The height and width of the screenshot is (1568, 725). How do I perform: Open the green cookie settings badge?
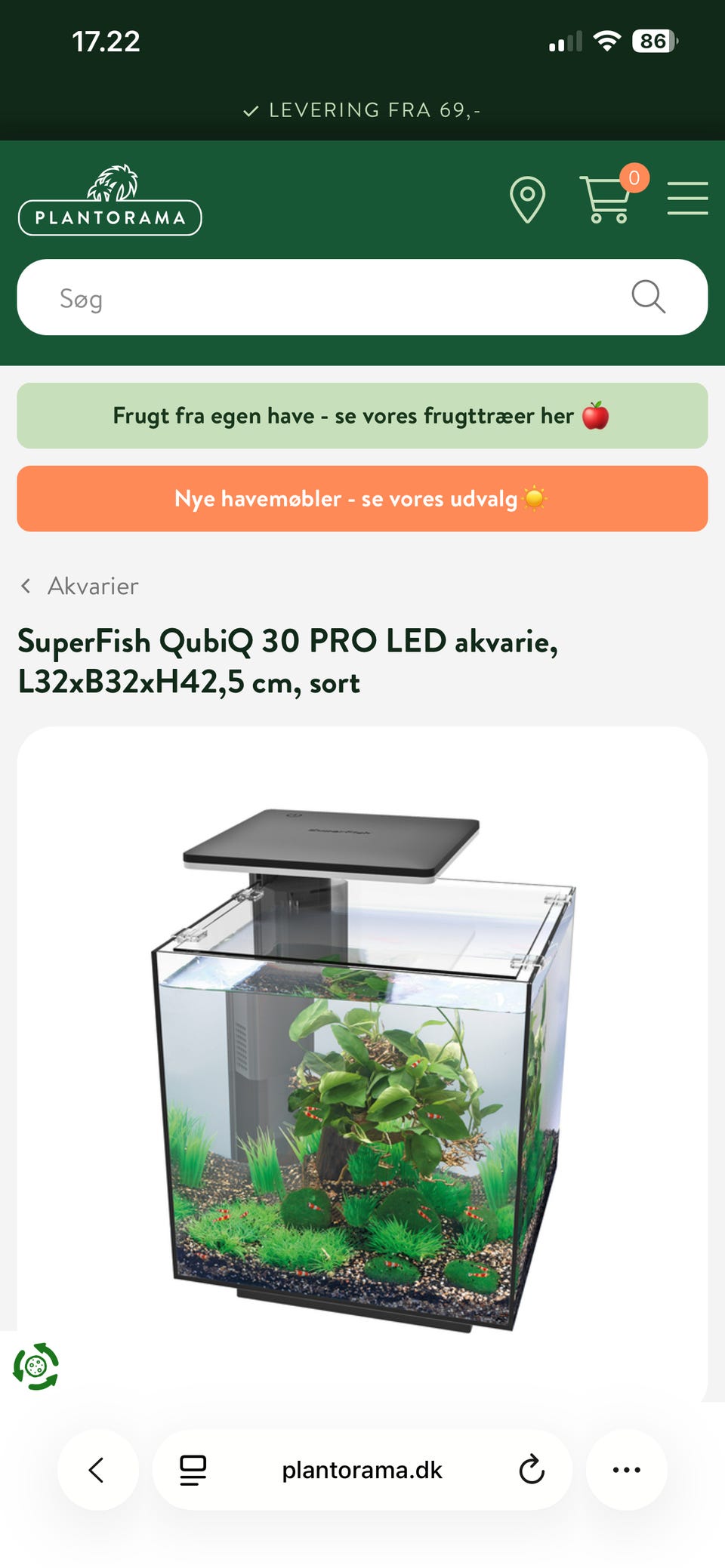tap(35, 1366)
